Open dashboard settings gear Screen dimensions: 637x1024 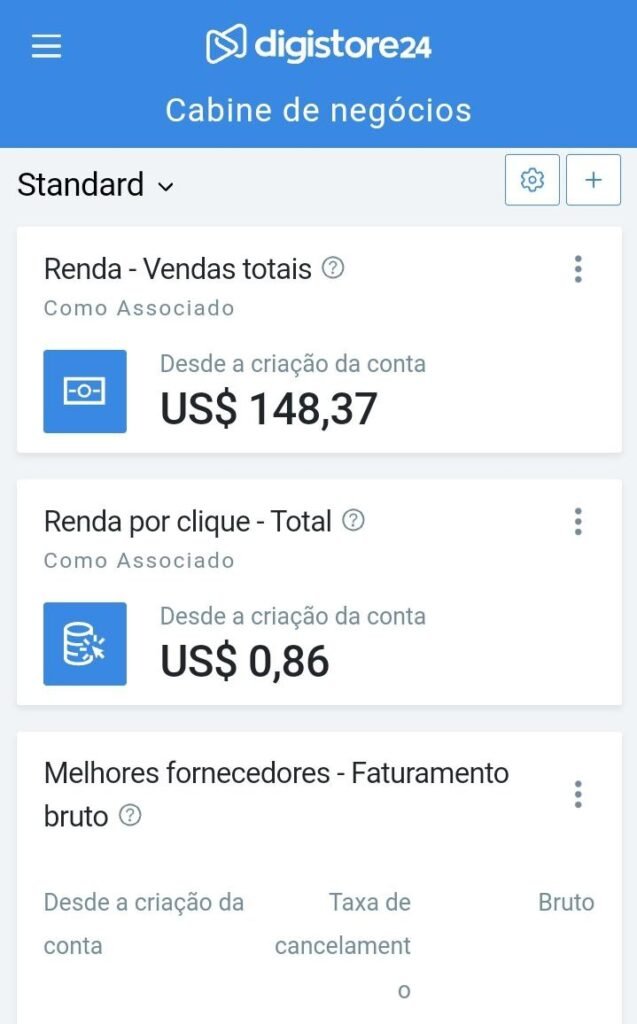532,180
